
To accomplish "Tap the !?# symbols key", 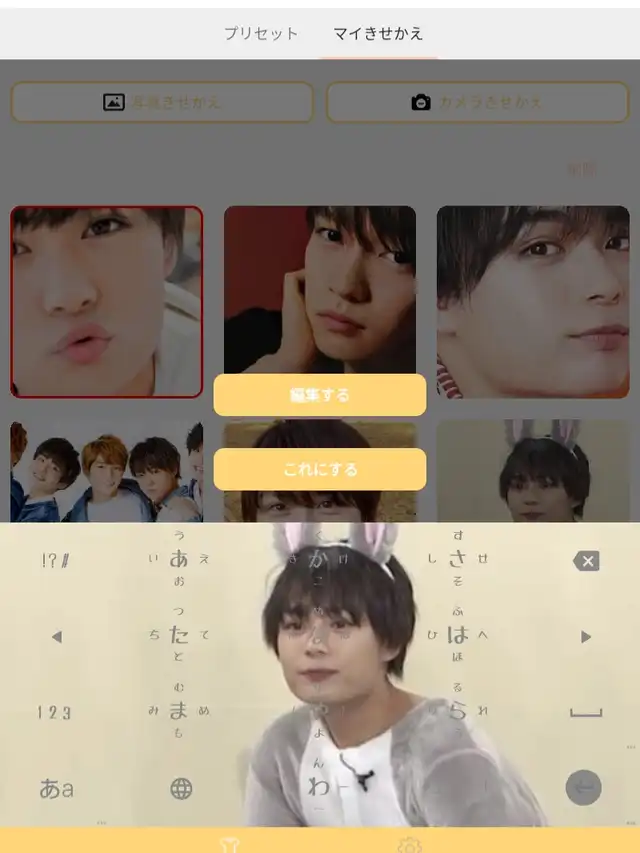I will [x=56, y=560].
